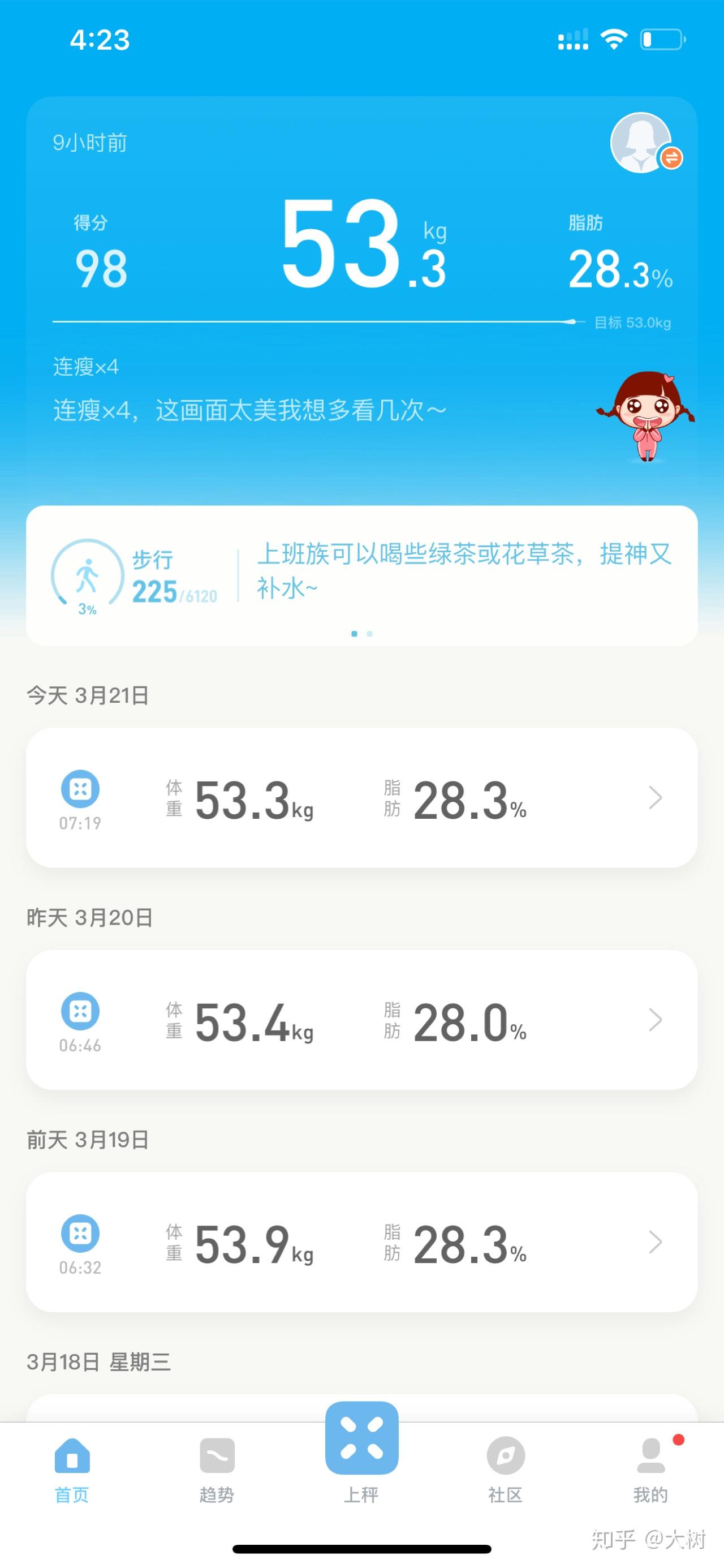
Task: Open the 步行 steps progress card
Action: click(x=134, y=576)
